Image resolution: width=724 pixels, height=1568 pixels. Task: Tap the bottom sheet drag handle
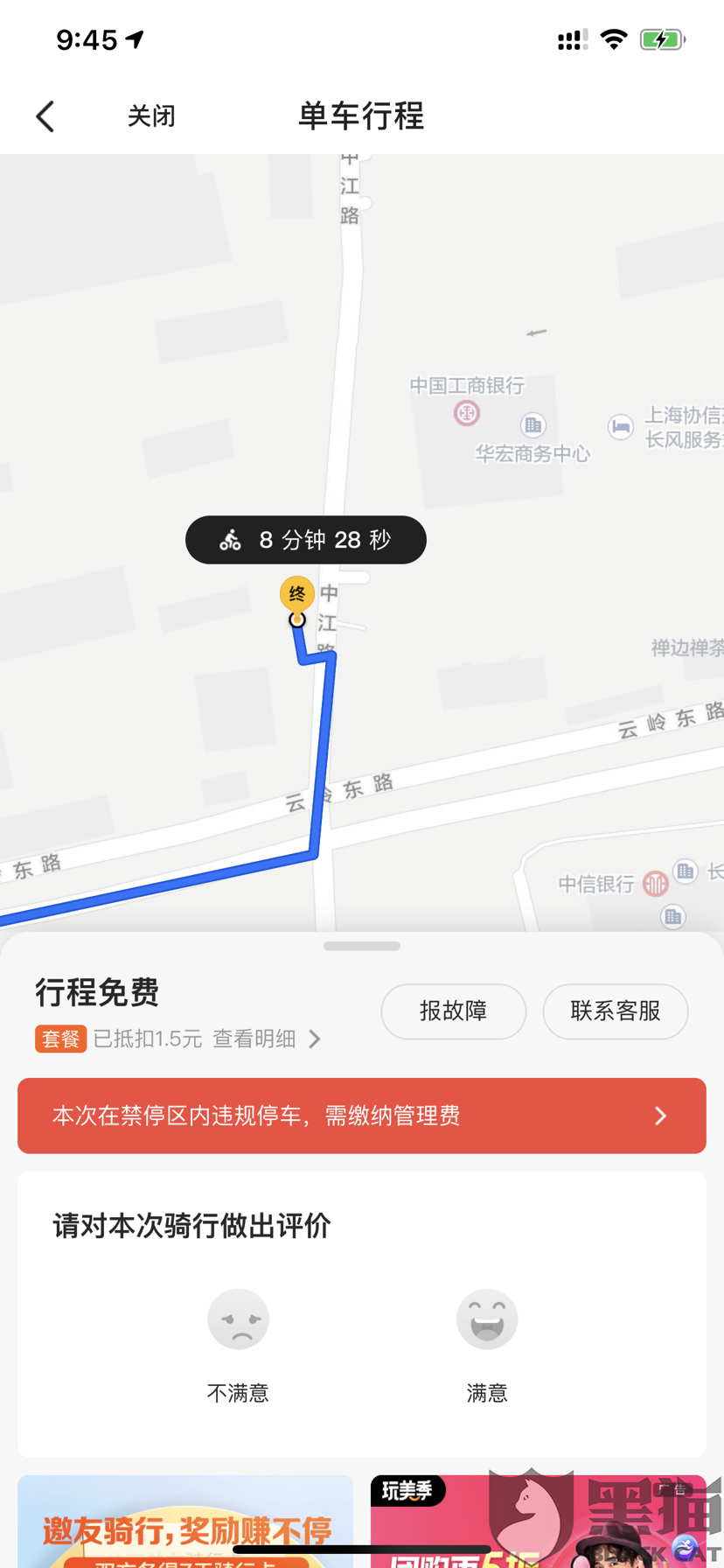(361, 946)
